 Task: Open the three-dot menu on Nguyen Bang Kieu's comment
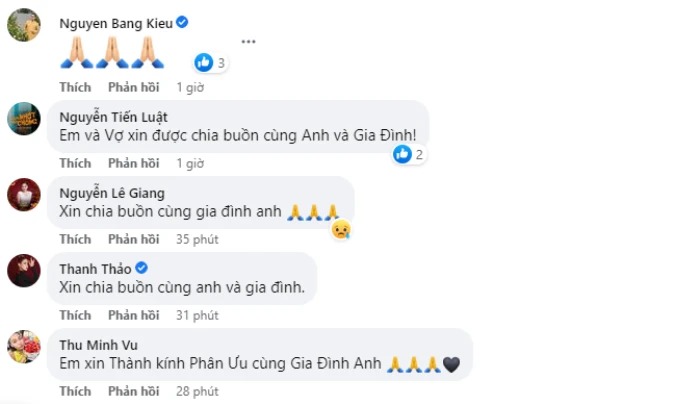pyautogui.click(x=249, y=41)
